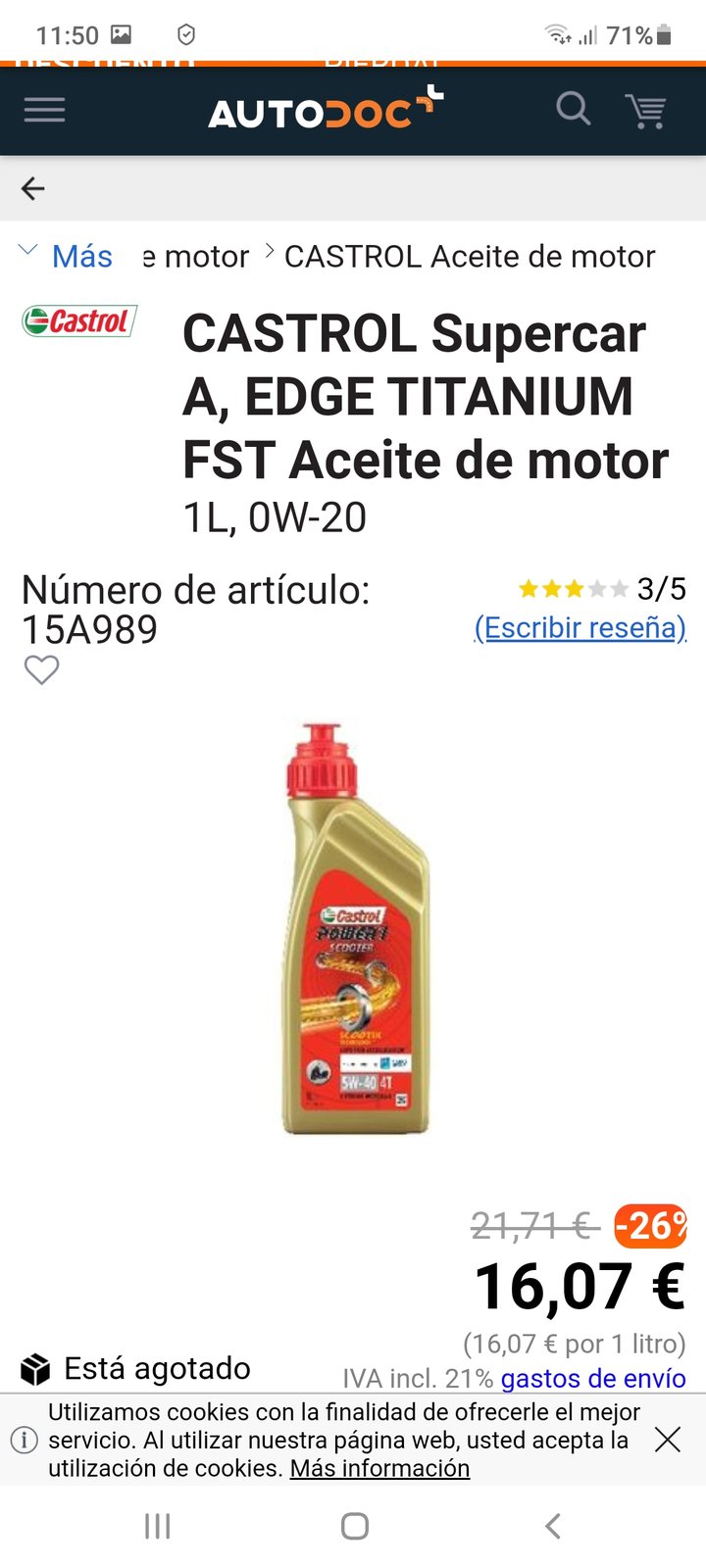Go back with the arrow below header
Viewport: 706px width, 1568px height.
pyautogui.click(x=33, y=188)
